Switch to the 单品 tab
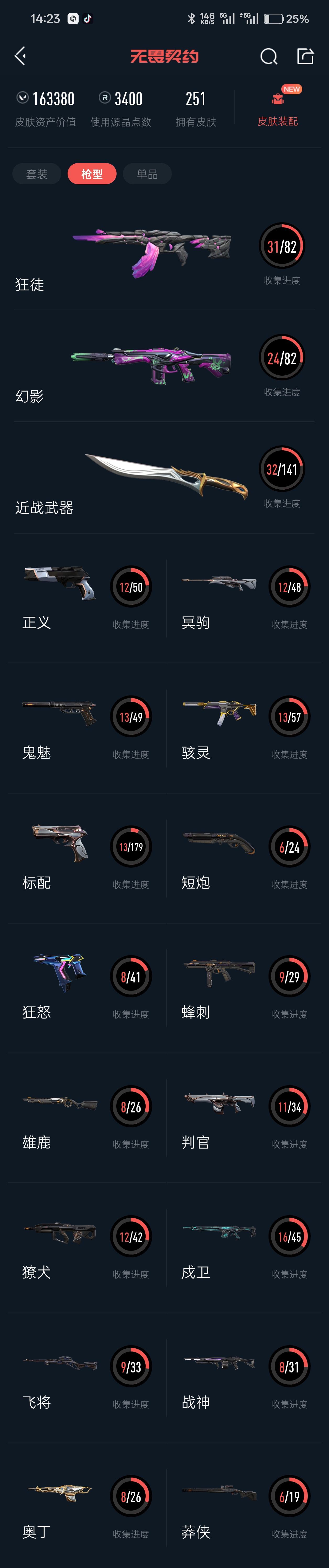 coord(147,174)
